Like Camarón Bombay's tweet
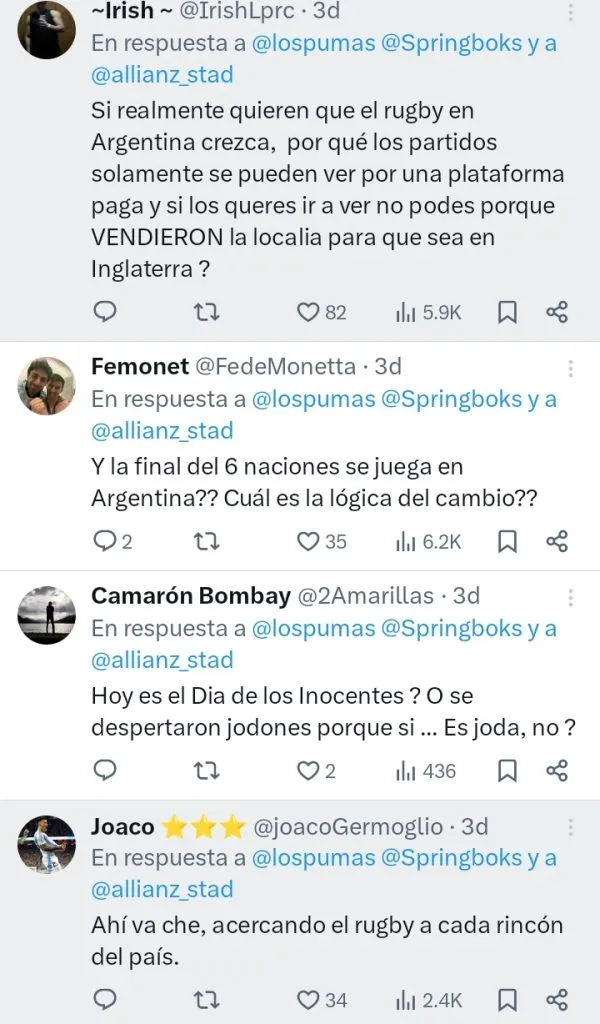 click(x=308, y=770)
